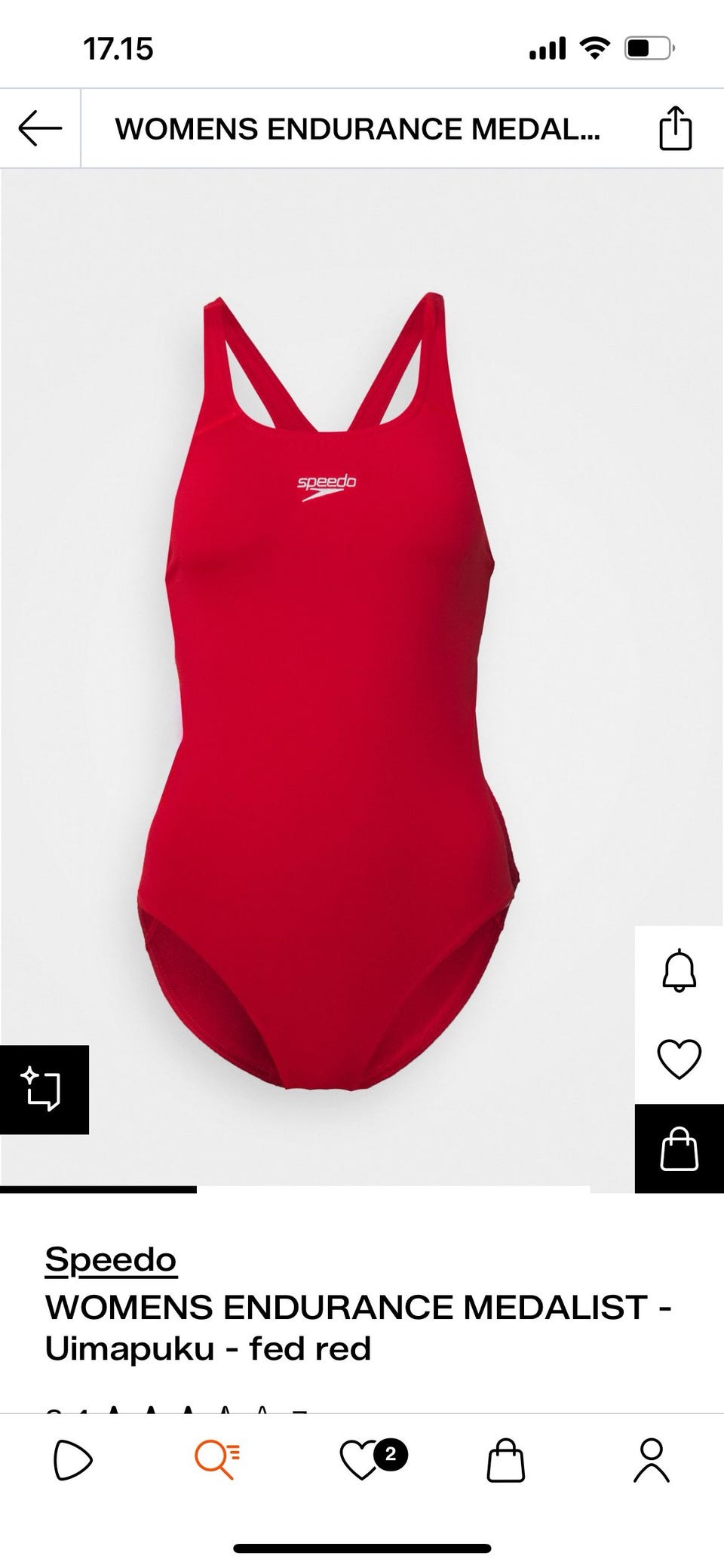Viewport: 724px width, 1568px height.
Task: Switch to the home tab in bottom bar
Action: coord(72,1459)
